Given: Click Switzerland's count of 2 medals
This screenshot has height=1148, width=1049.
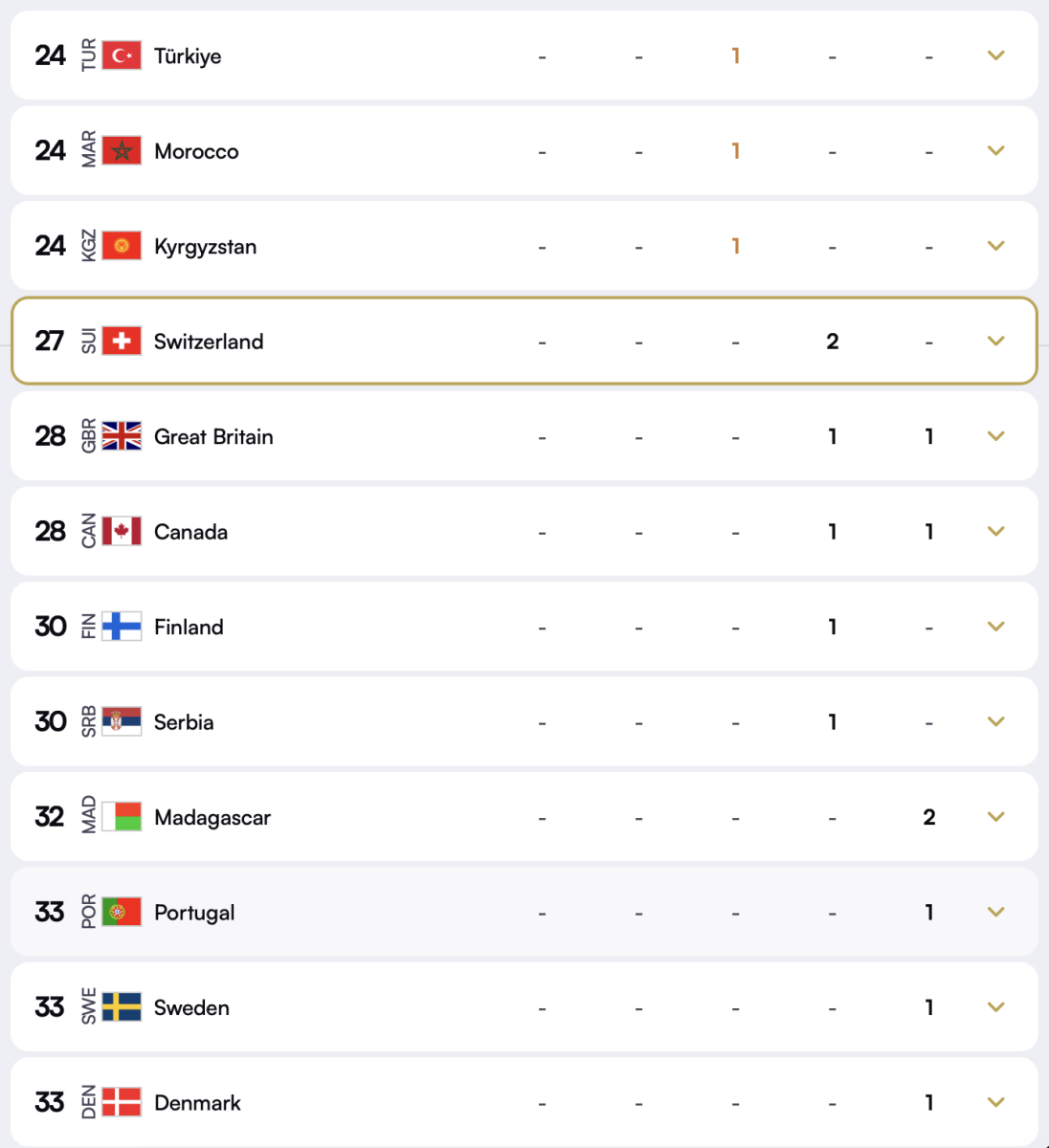Looking at the screenshot, I should [x=833, y=341].
